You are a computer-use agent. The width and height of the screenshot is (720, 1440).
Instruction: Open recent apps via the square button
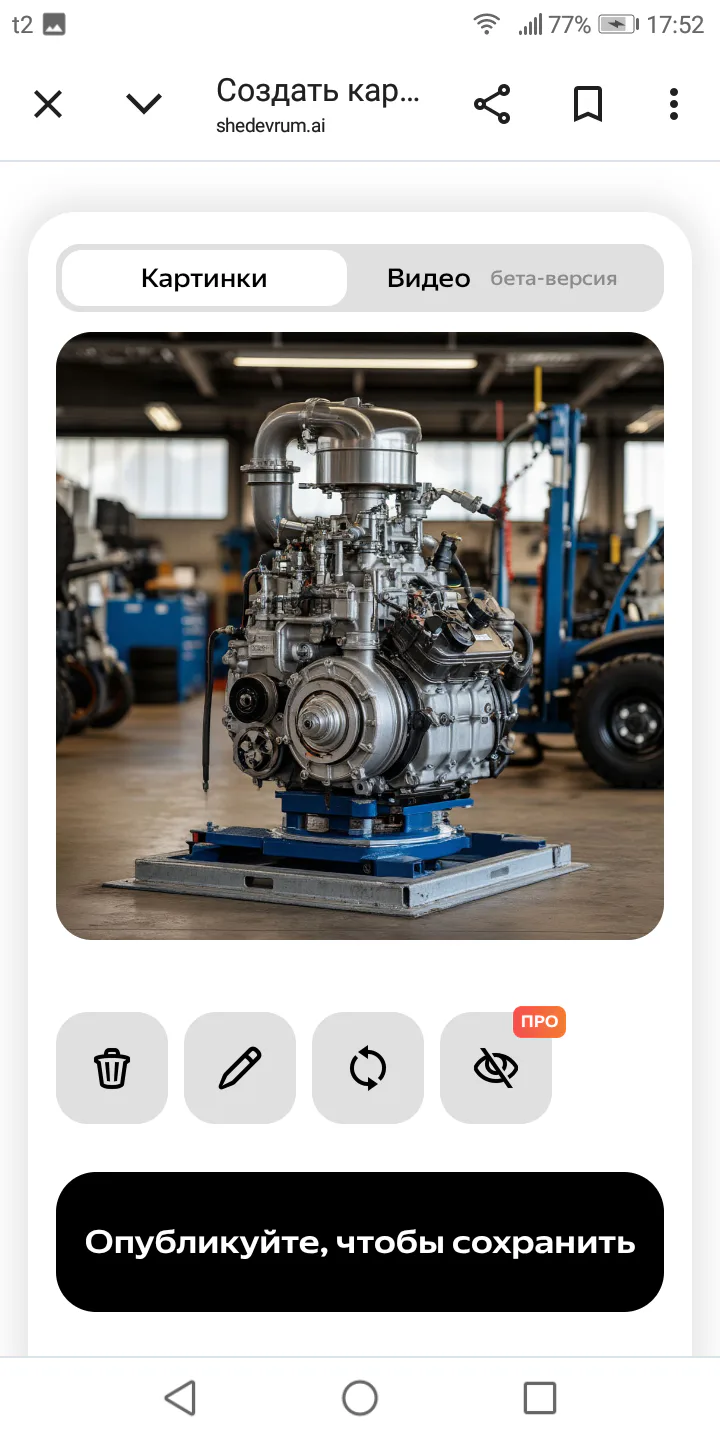click(x=540, y=1398)
